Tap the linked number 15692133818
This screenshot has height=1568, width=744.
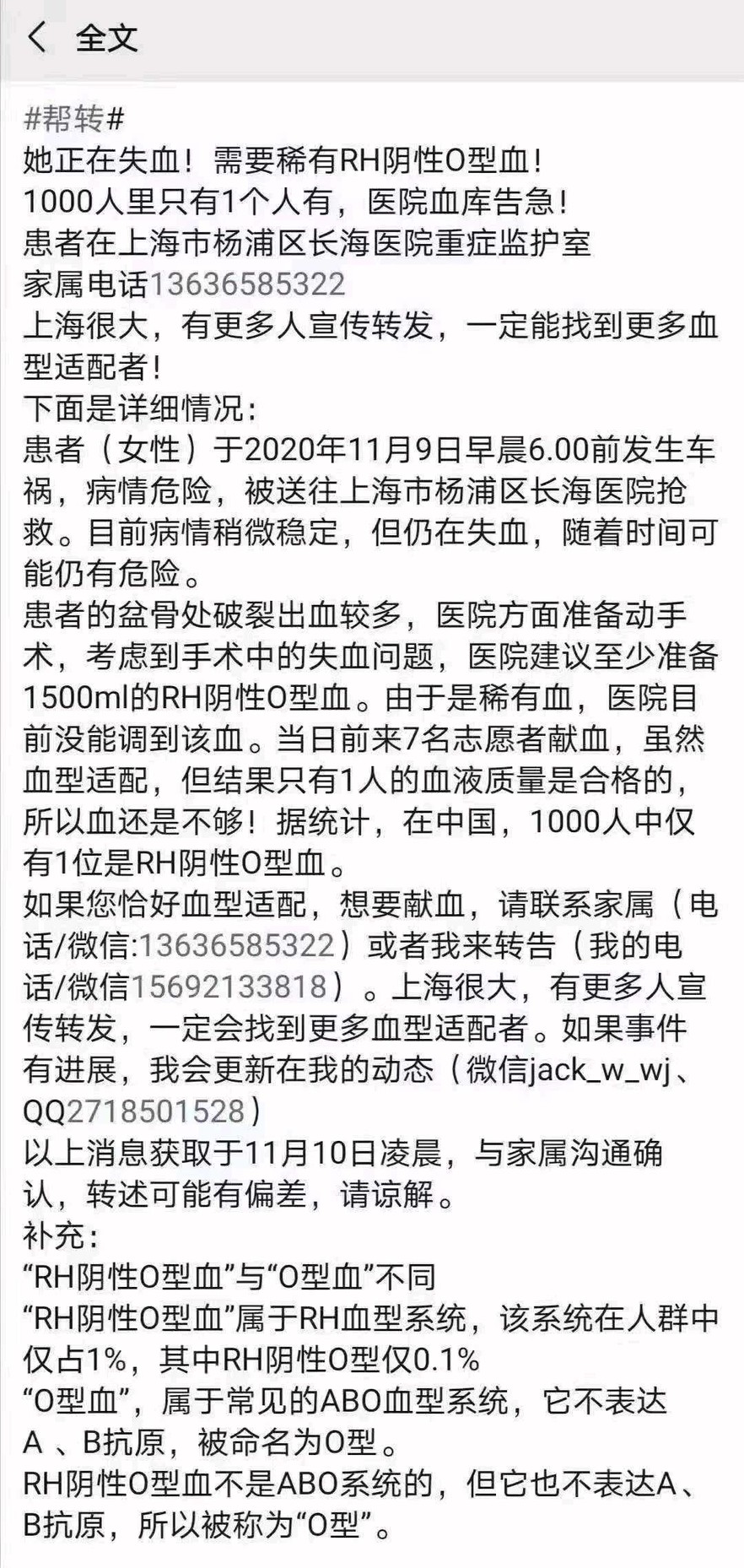(229, 987)
